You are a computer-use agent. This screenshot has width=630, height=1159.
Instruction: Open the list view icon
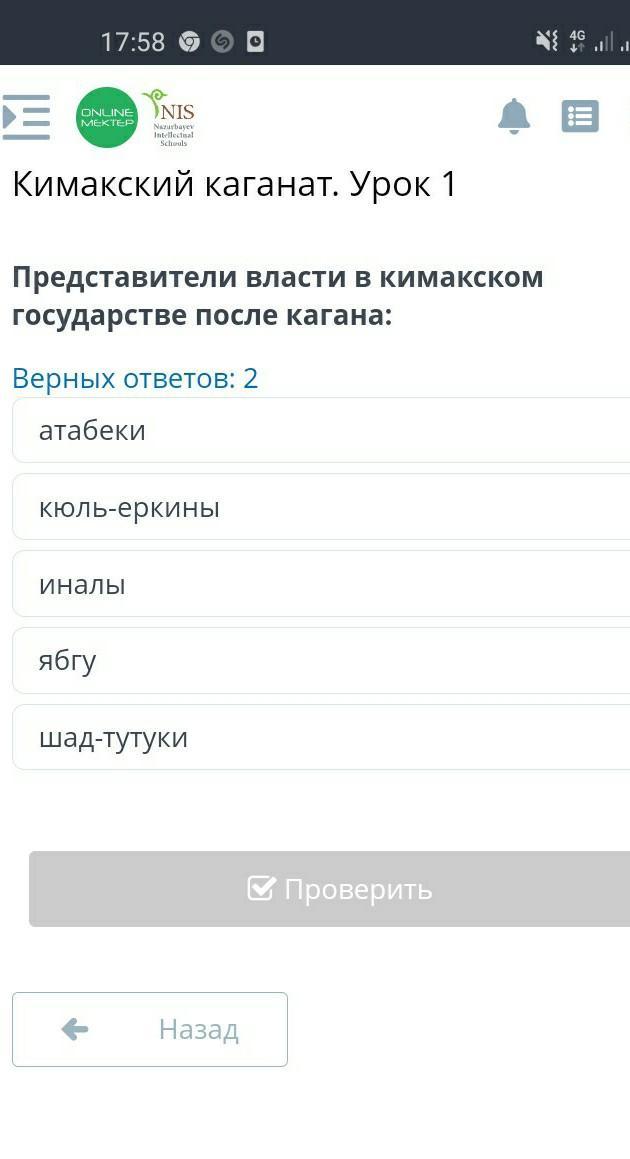pyautogui.click(x=580, y=117)
